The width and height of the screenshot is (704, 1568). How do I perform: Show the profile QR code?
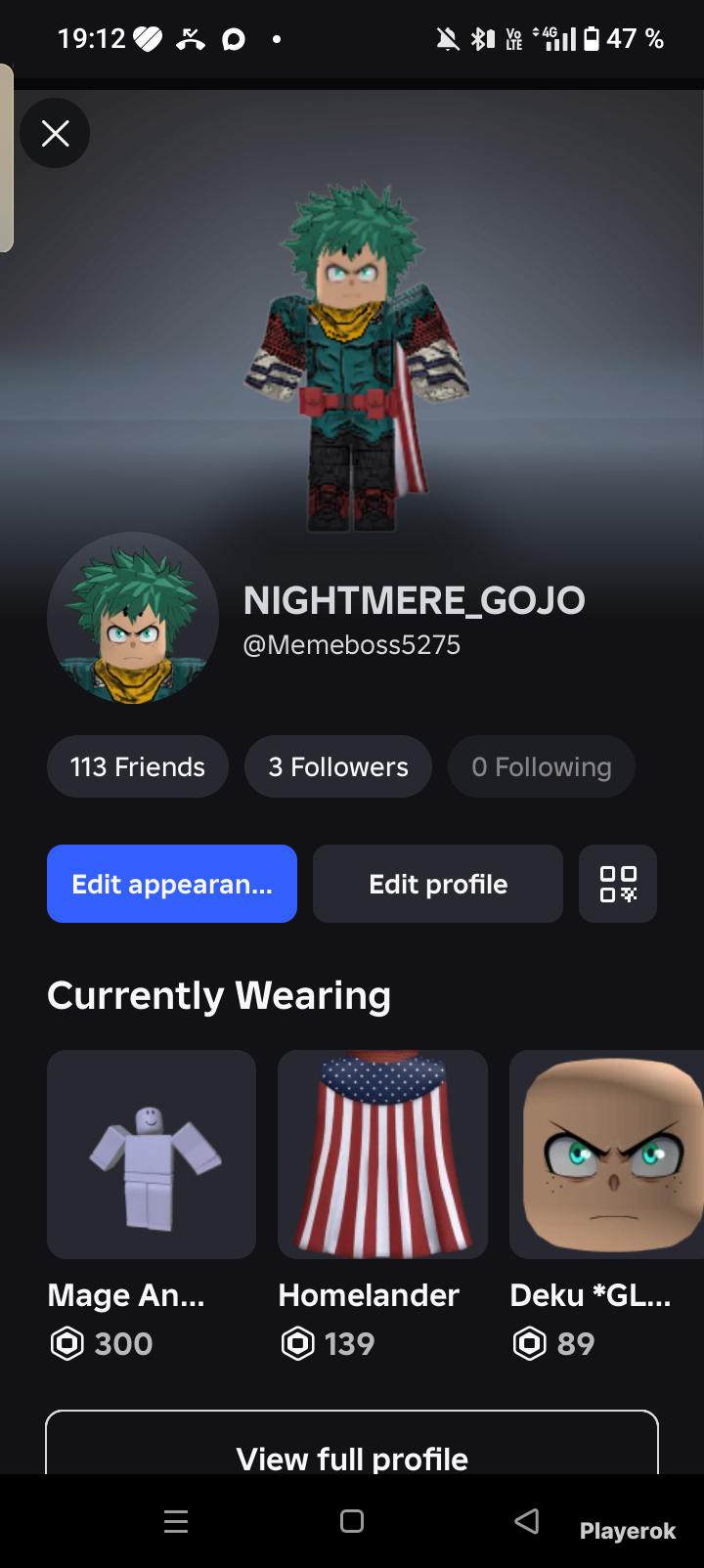tap(618, 884)
